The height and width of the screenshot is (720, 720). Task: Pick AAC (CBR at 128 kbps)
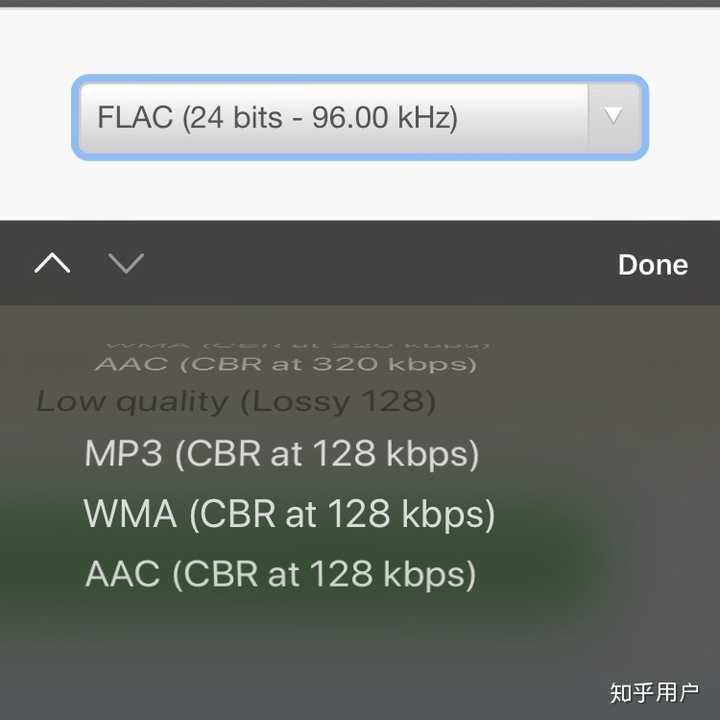pyautogui.click(x=281, y=574)
